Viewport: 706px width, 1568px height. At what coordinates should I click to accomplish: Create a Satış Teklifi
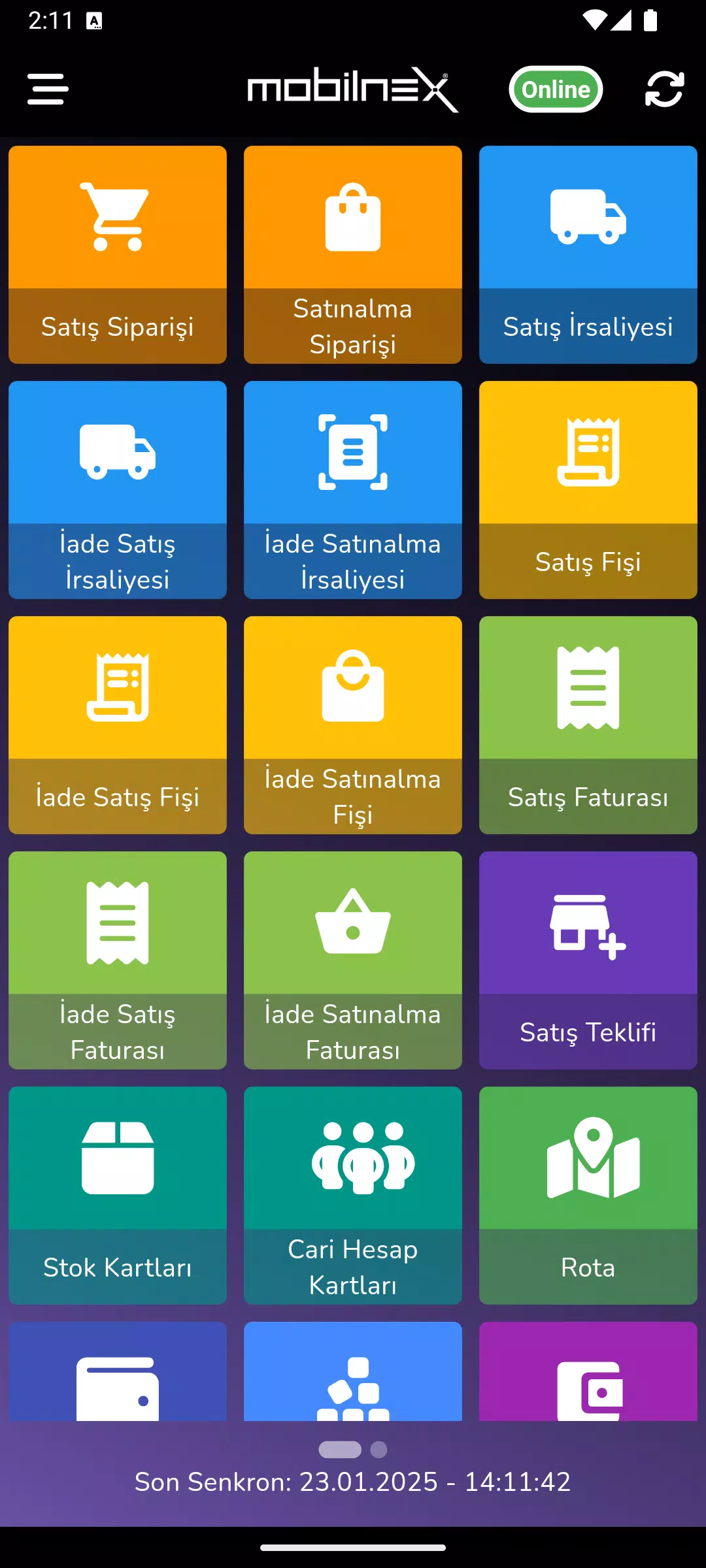pyautogui.click(x=588, y=960)
